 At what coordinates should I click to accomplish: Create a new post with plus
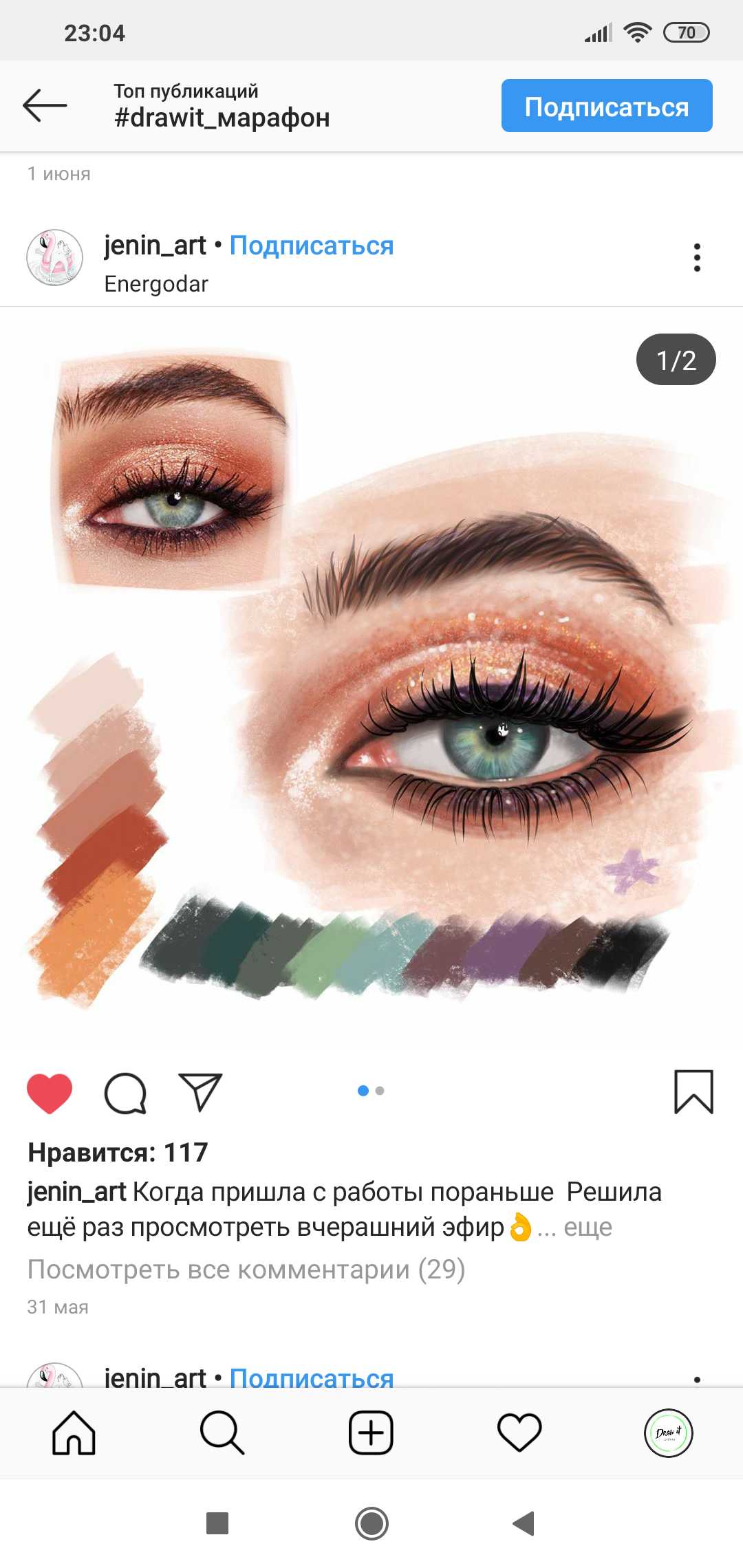coord(371,1433)
